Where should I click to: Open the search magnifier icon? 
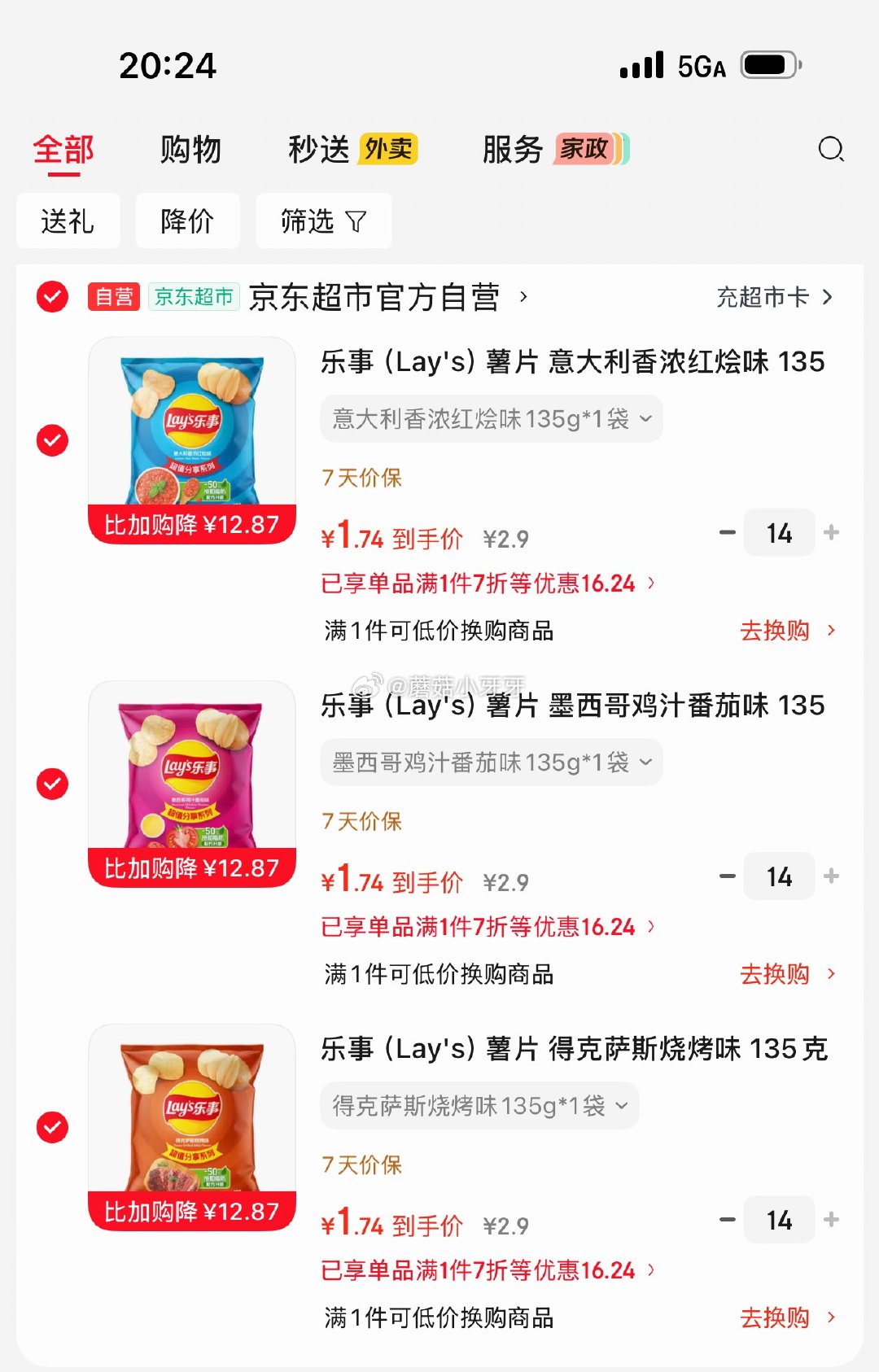831,150
